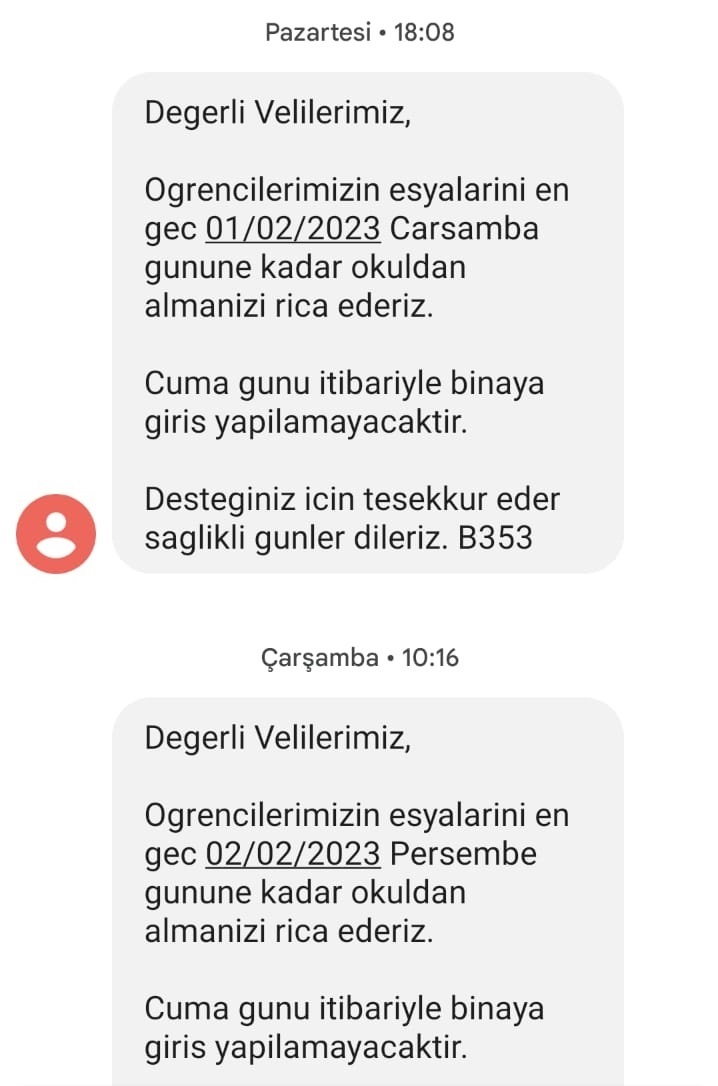Open the underlined date 01/02/2023
The width and height of the screenshot is (718, 1086).
point(292,229)
